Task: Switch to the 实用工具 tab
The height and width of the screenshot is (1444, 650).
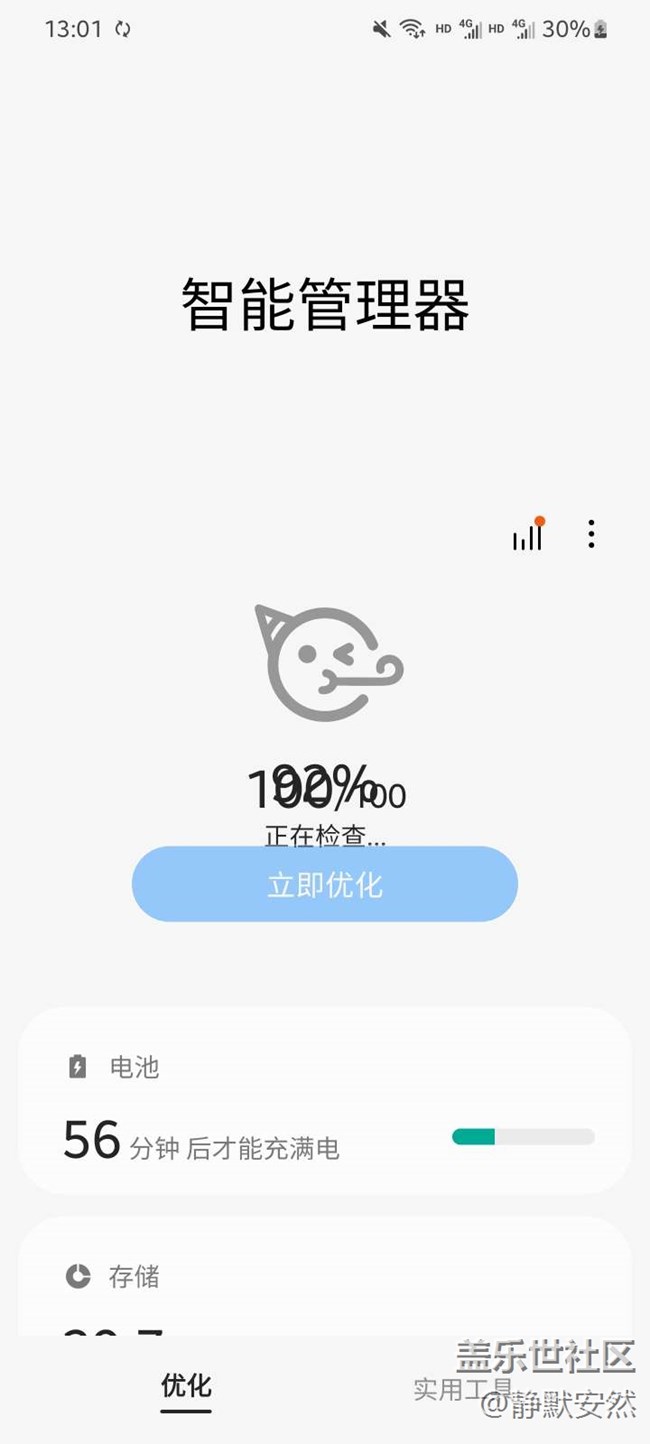Action: [x=462, y=1389]
